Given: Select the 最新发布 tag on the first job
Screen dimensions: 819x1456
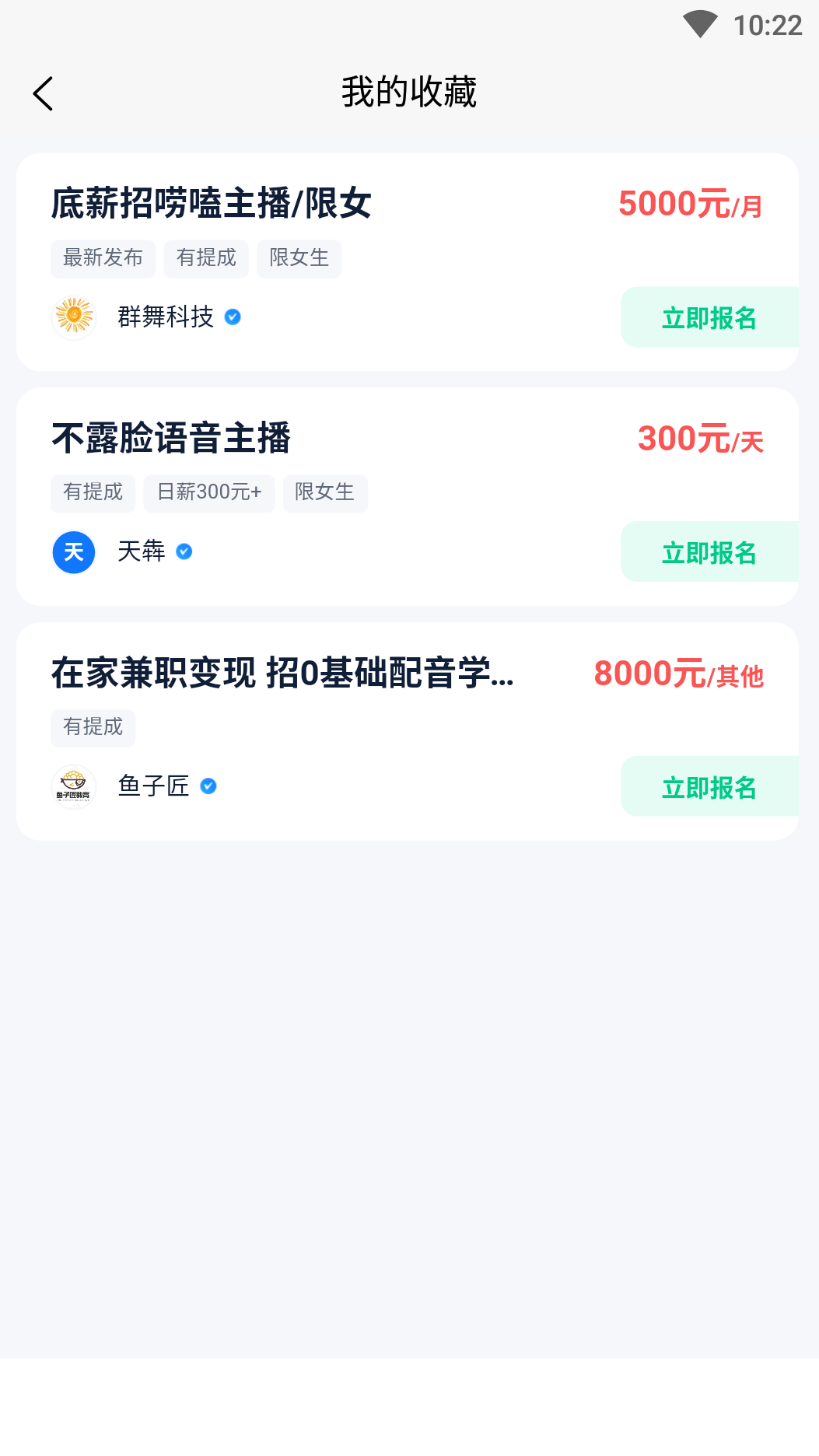Looking at the screenshot, I should point(103,258).
